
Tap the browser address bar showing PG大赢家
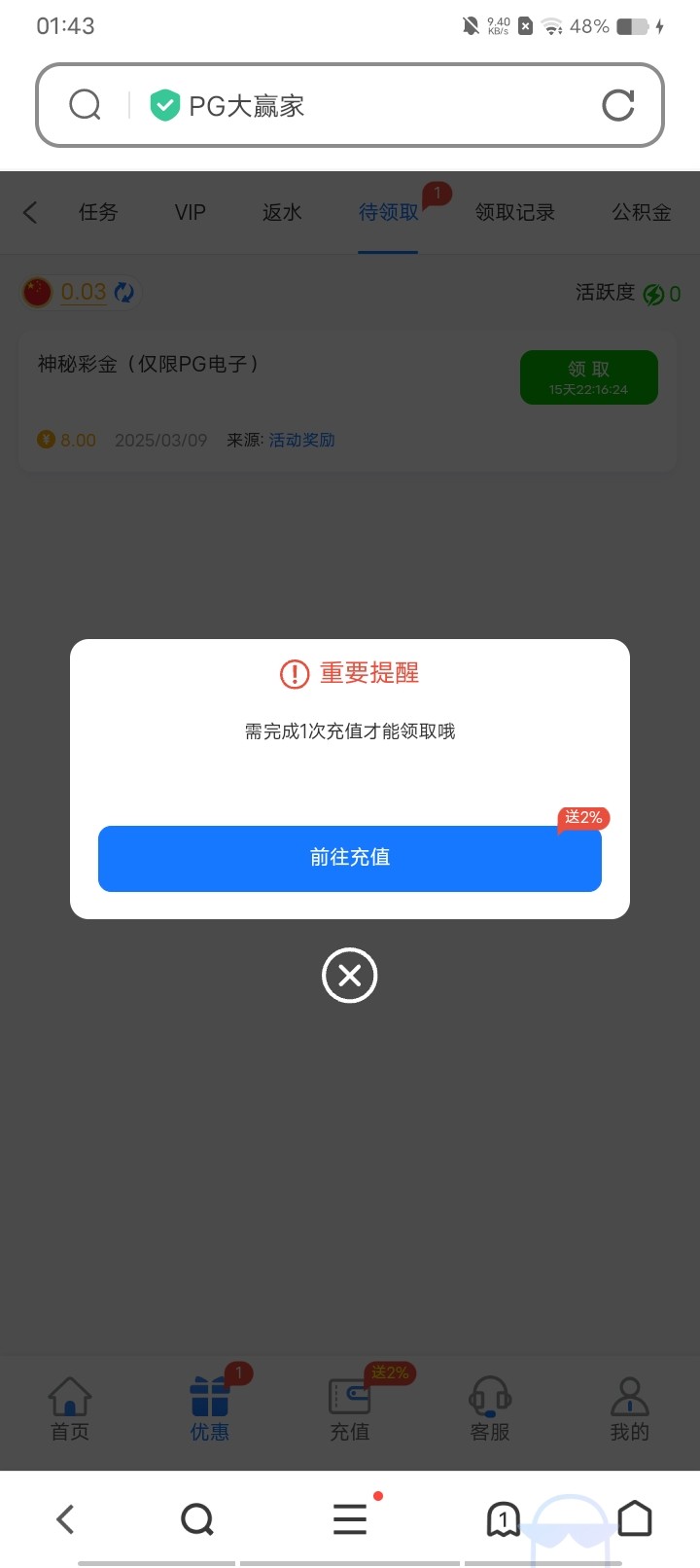pyautogui.click(x=350, y=105)
